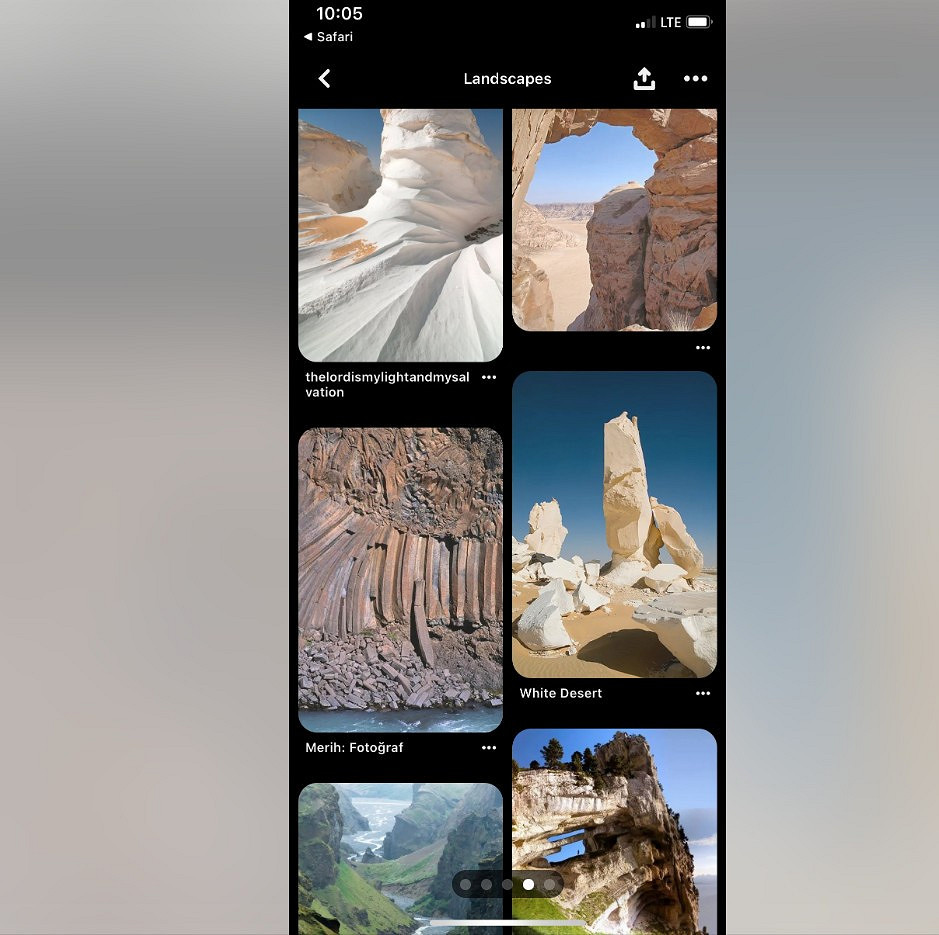Go back from the Landscapes board
The image size is (939, 935).
pos(324,79)
